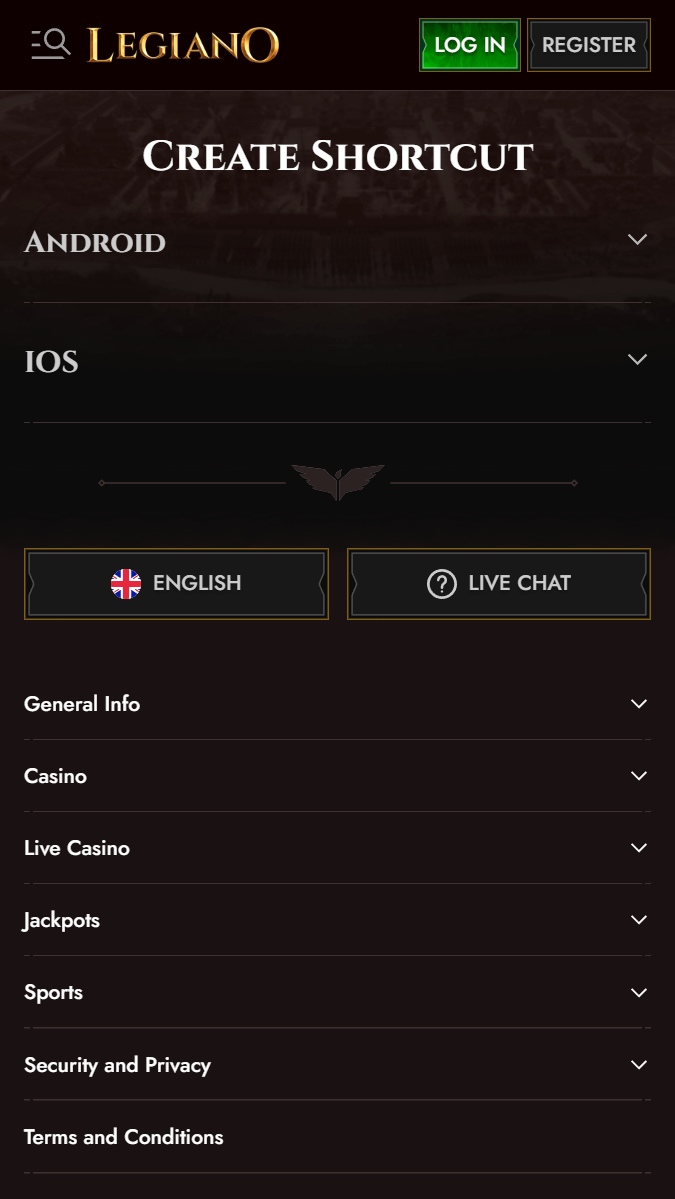
Task: Expand the Live Casino section
Action: [x=337, y=848]
